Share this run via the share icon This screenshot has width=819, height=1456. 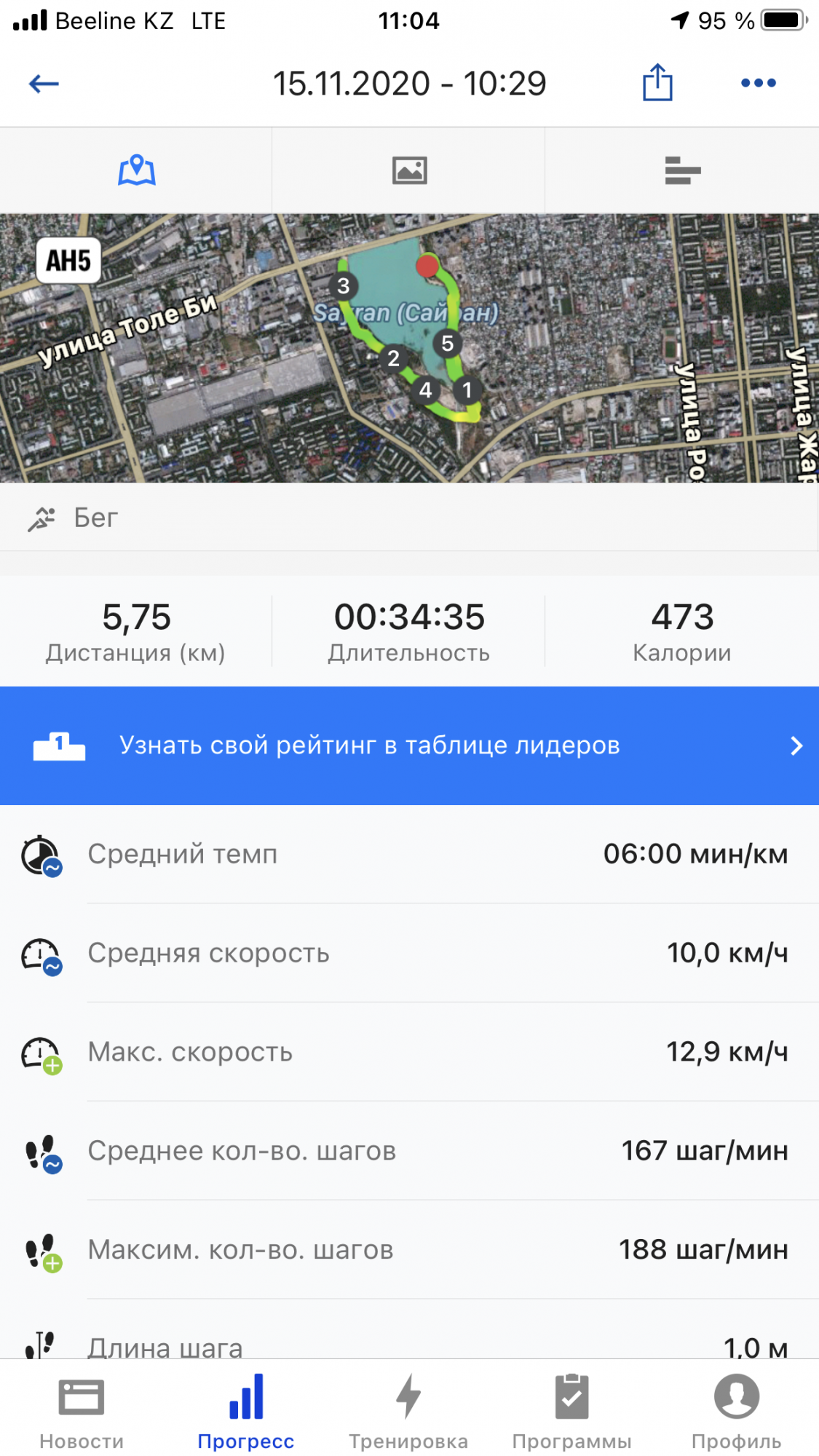click(x=657, y=82)
